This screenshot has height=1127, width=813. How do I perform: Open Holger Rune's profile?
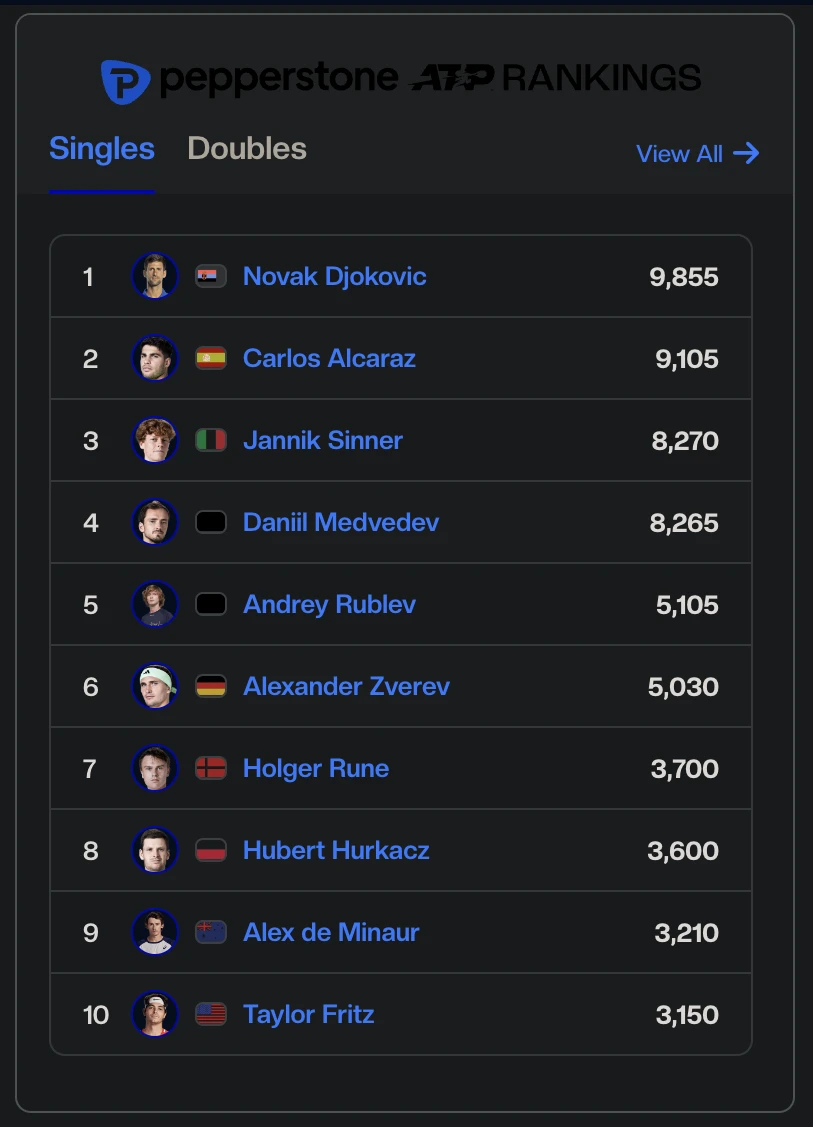pos(316,768)
